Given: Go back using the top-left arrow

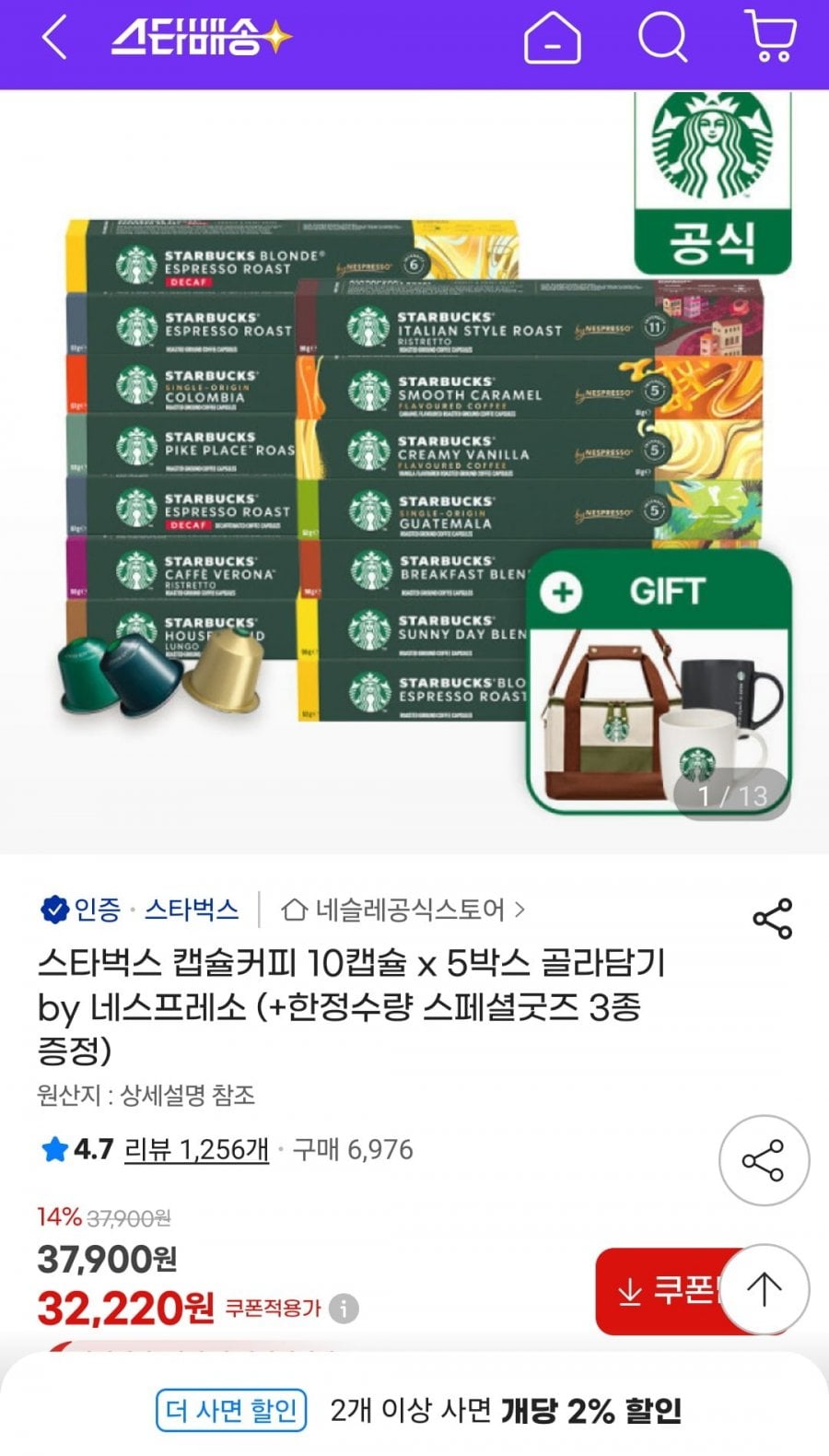Looking at the screenshot, I should pos(54,39).
